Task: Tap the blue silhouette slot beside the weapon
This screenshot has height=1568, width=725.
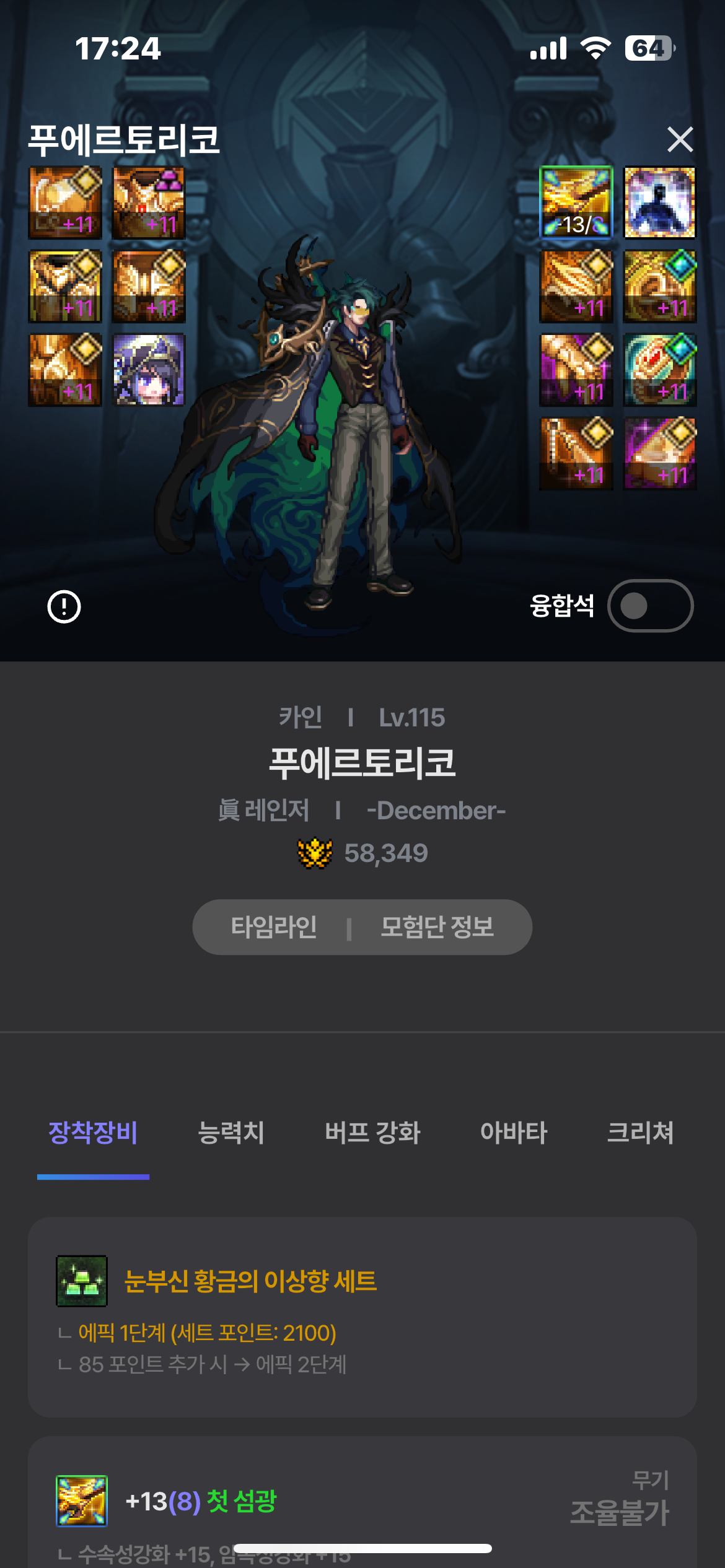Action: click(659, 202)
